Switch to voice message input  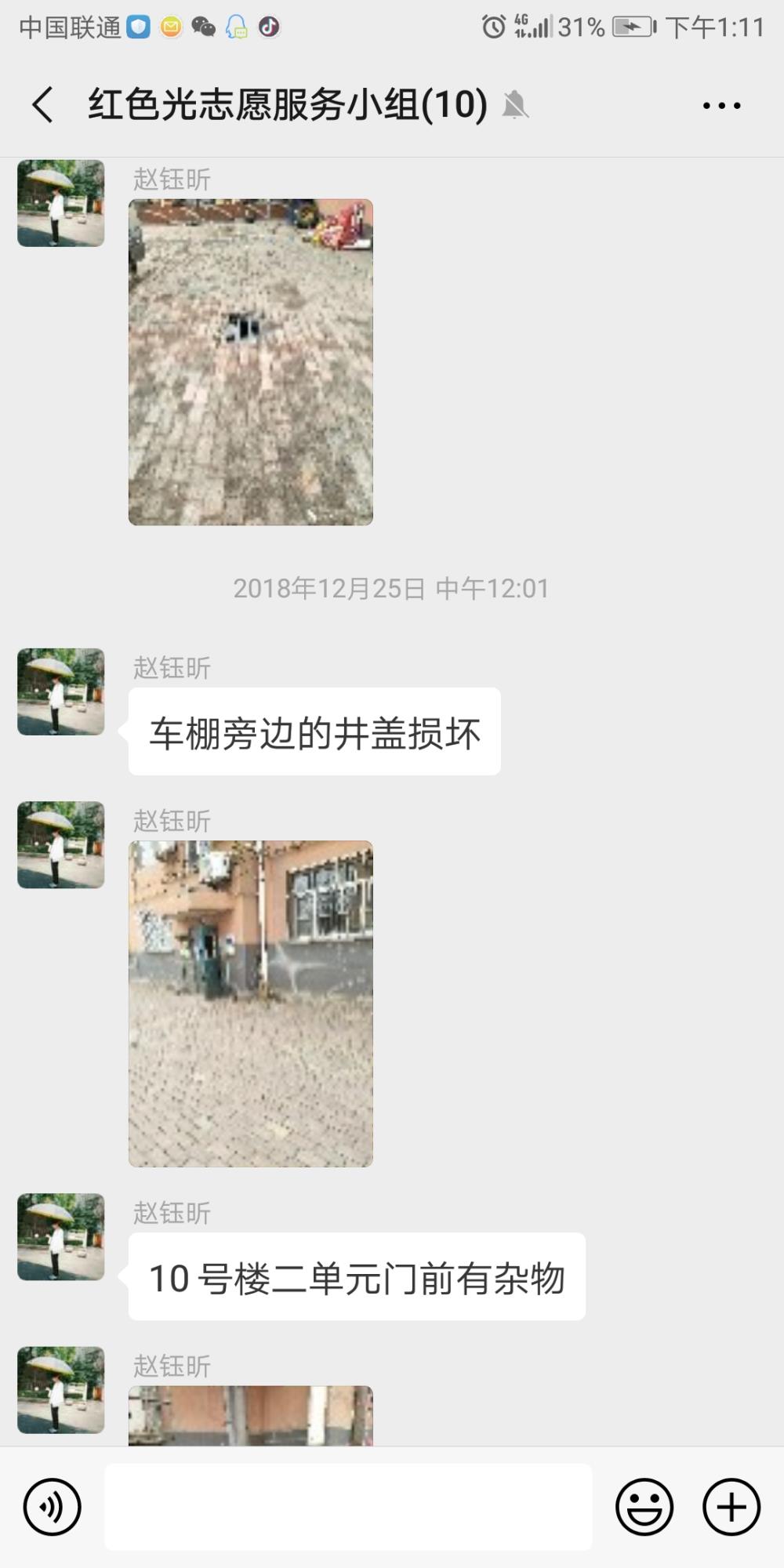point(52,1507)
